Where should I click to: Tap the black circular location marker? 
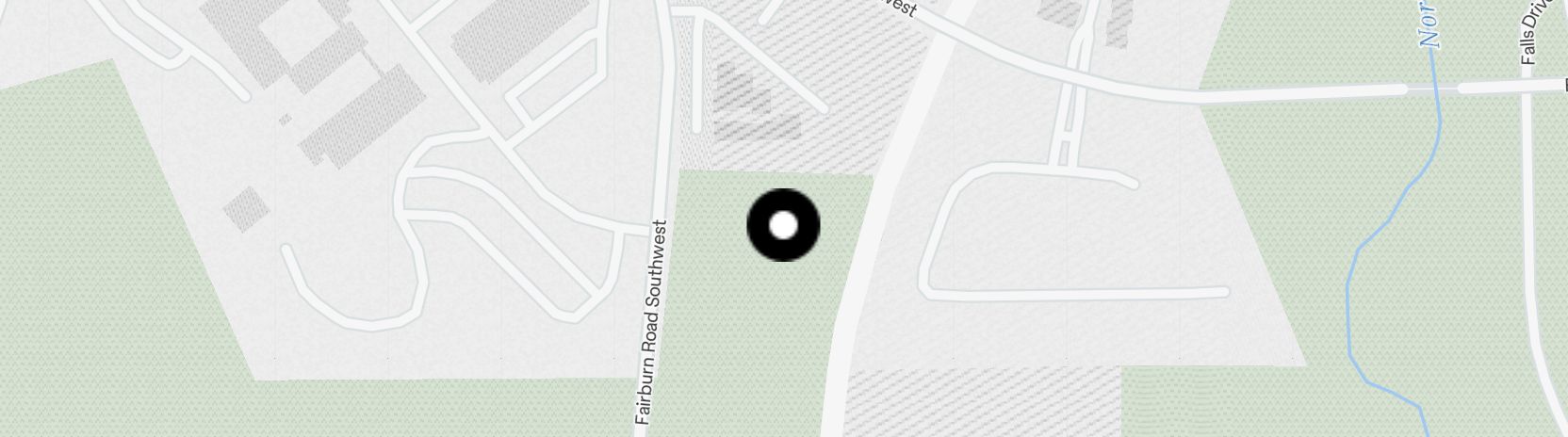pyautogui.click(x=783, y=225)
